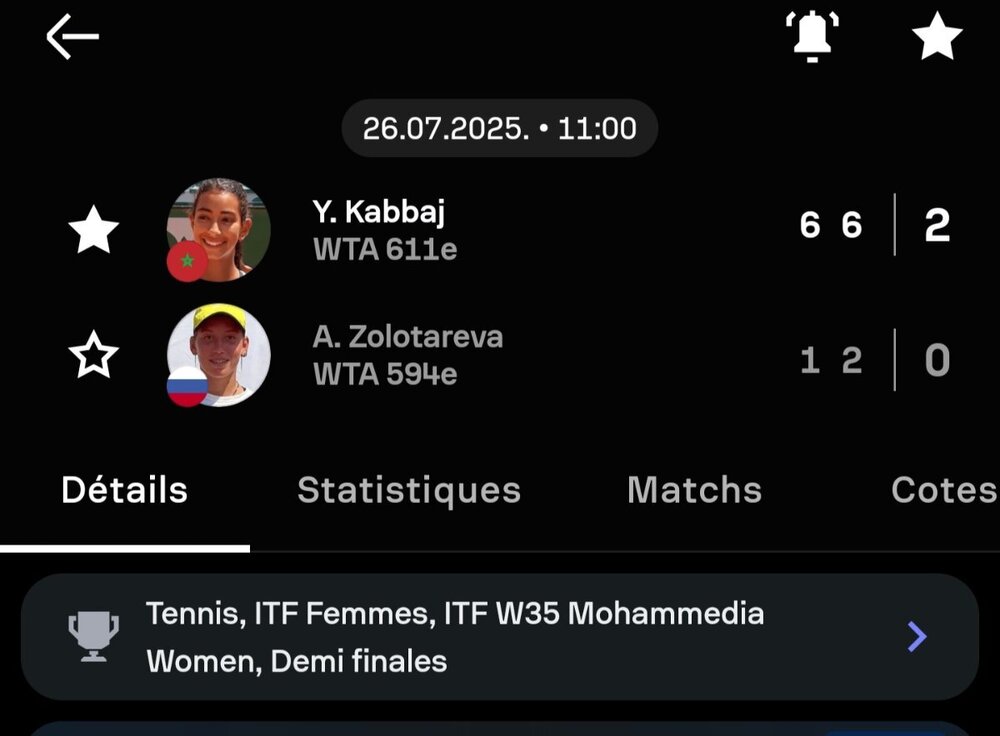The image size is (1000, 736).
Task: Switch to the Matchs tab
Action: [x=694, y=490]
